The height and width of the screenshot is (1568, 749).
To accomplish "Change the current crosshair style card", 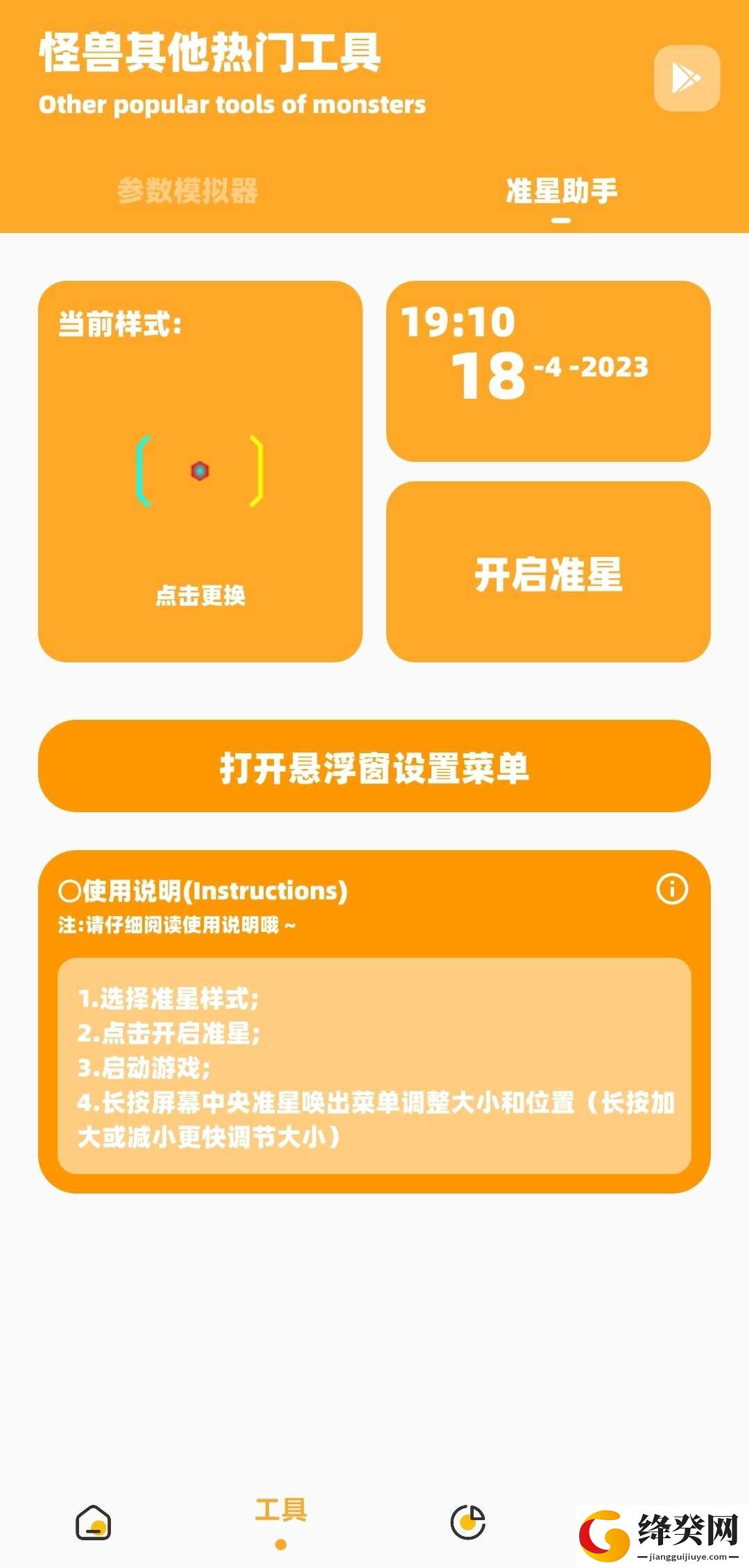I will (200, 471).
